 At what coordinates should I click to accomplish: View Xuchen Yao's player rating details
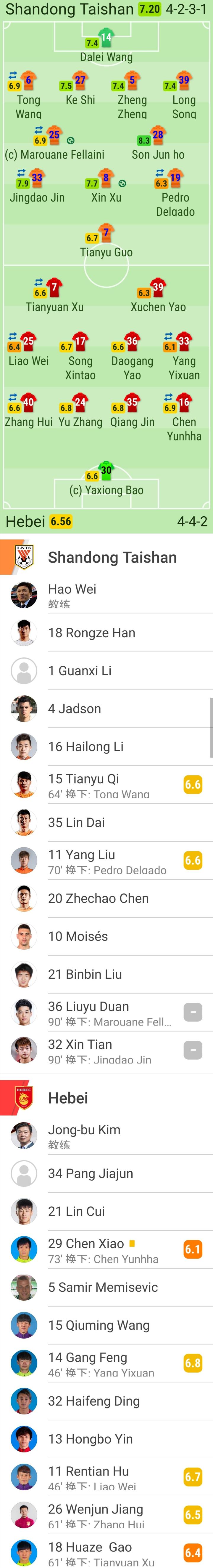pyautogui.click(x=158, y=296)
